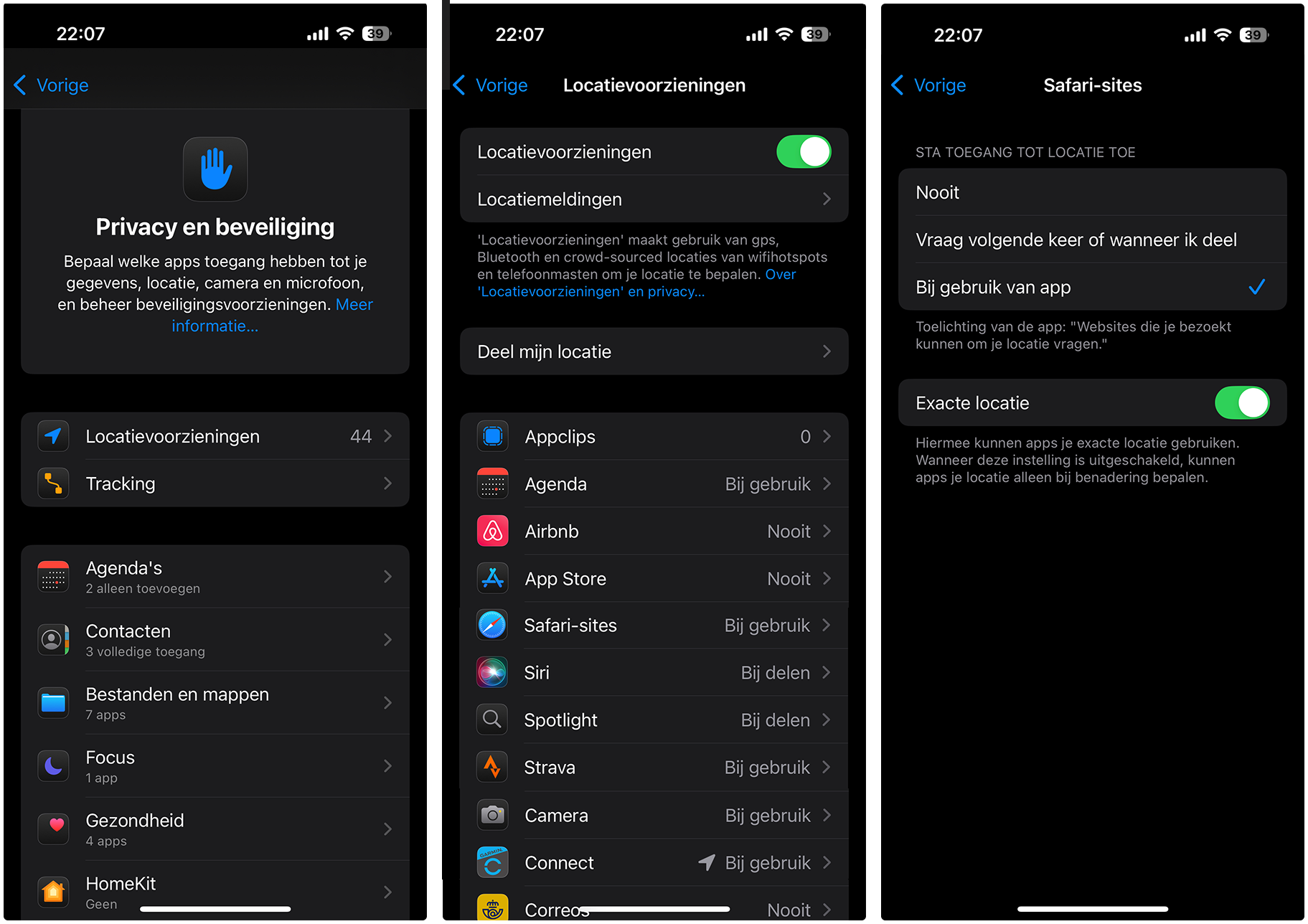Open Contacten access settings

[215, 640]
